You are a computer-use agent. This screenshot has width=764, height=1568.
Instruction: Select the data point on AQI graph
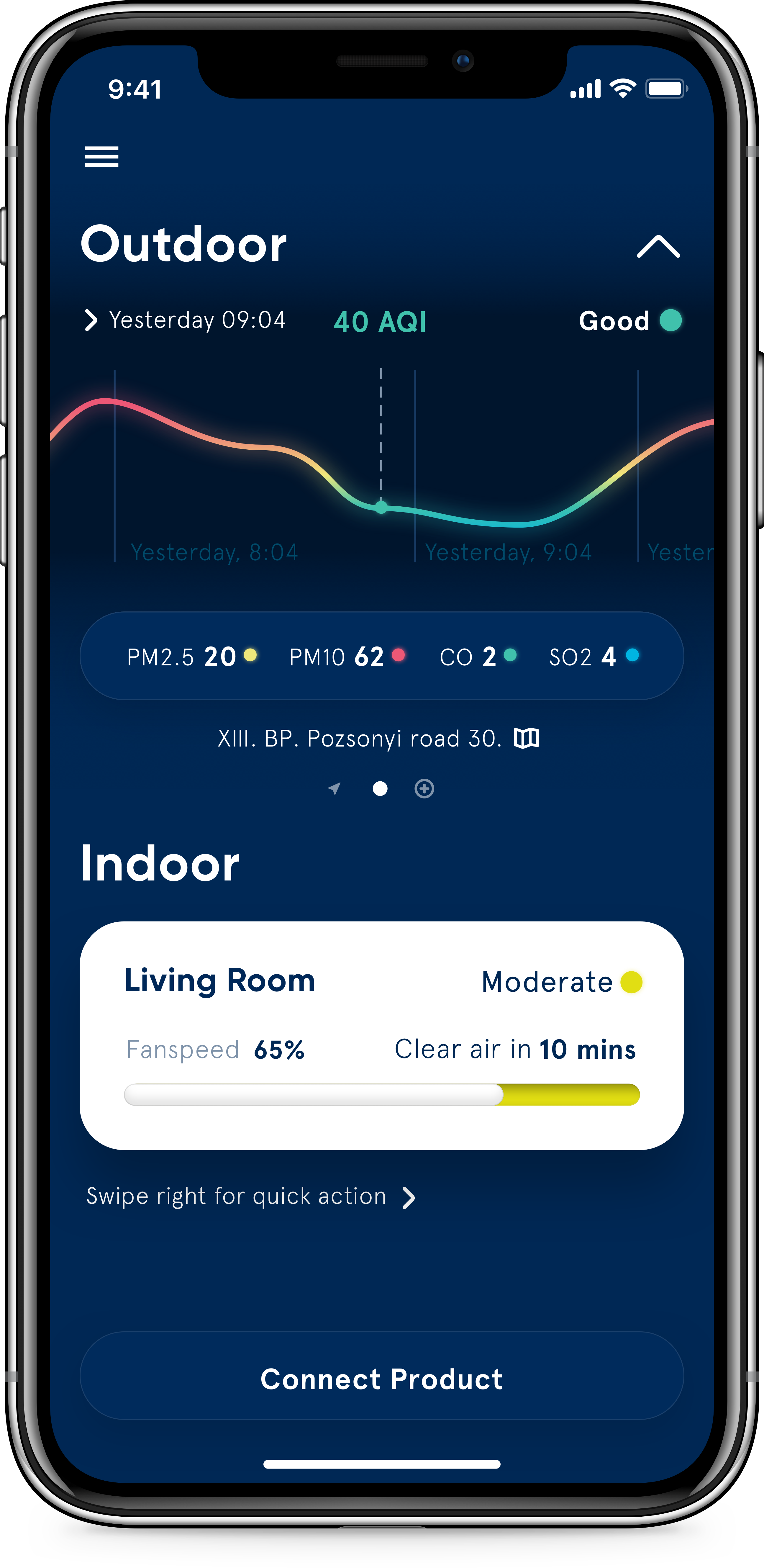381,508
